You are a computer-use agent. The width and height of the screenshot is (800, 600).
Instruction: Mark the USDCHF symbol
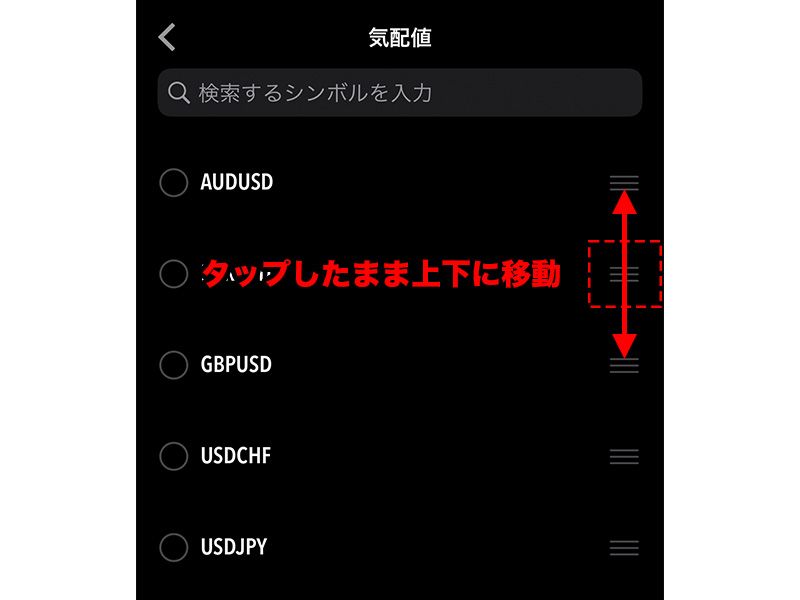(x=174, y=456)
